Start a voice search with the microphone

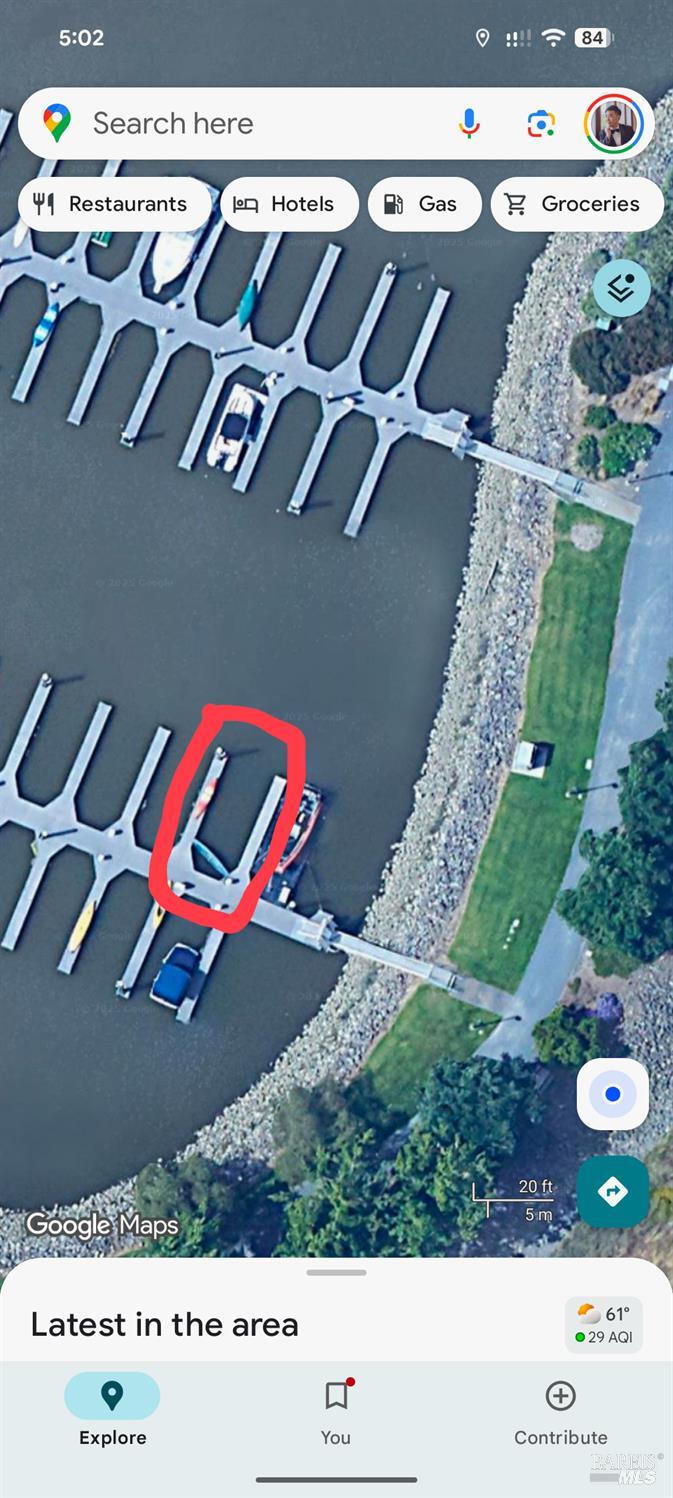pyautogui.click(x=469, y=124)
